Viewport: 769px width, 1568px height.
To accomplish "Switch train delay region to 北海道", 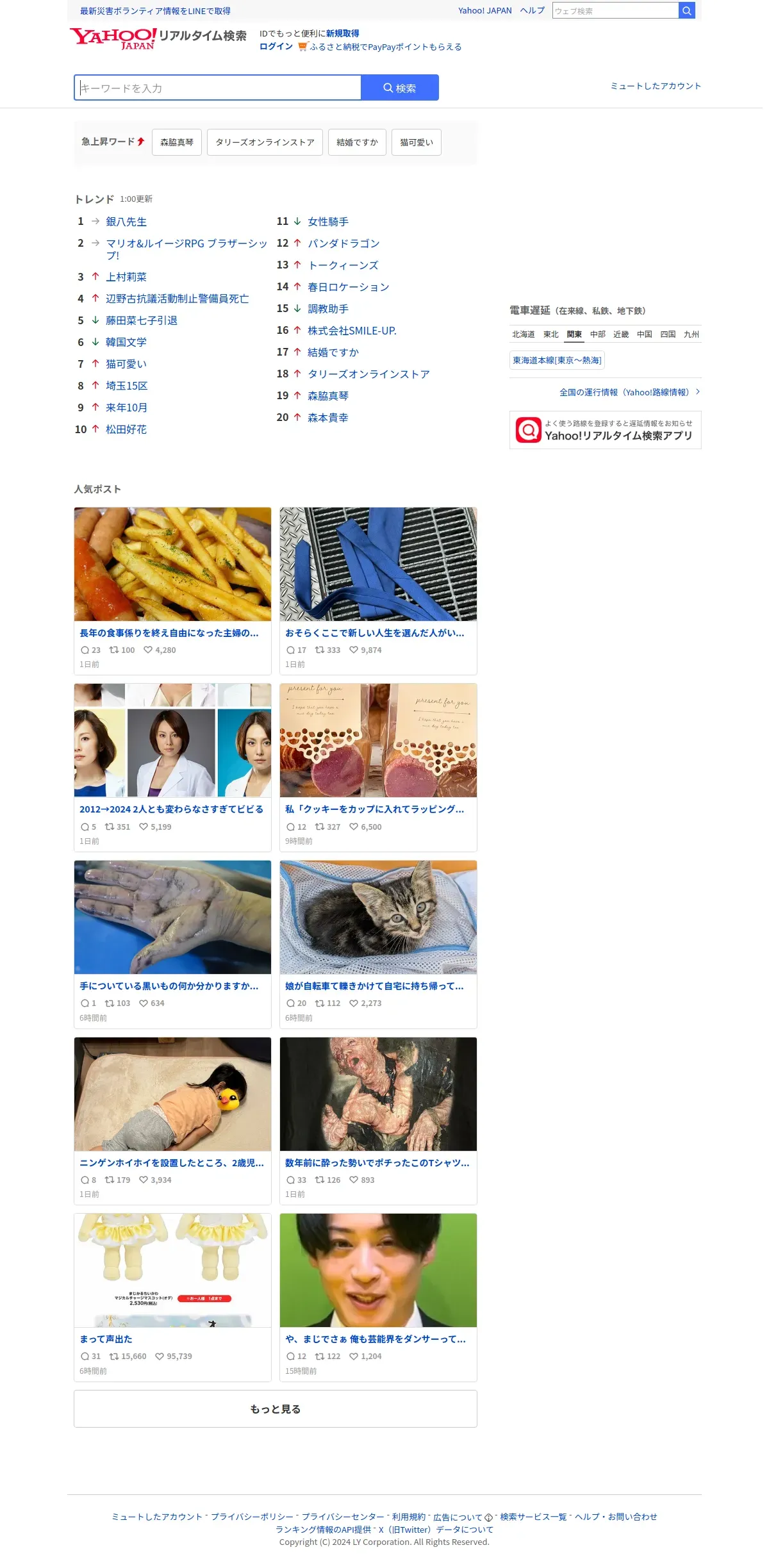I will 524,334.
